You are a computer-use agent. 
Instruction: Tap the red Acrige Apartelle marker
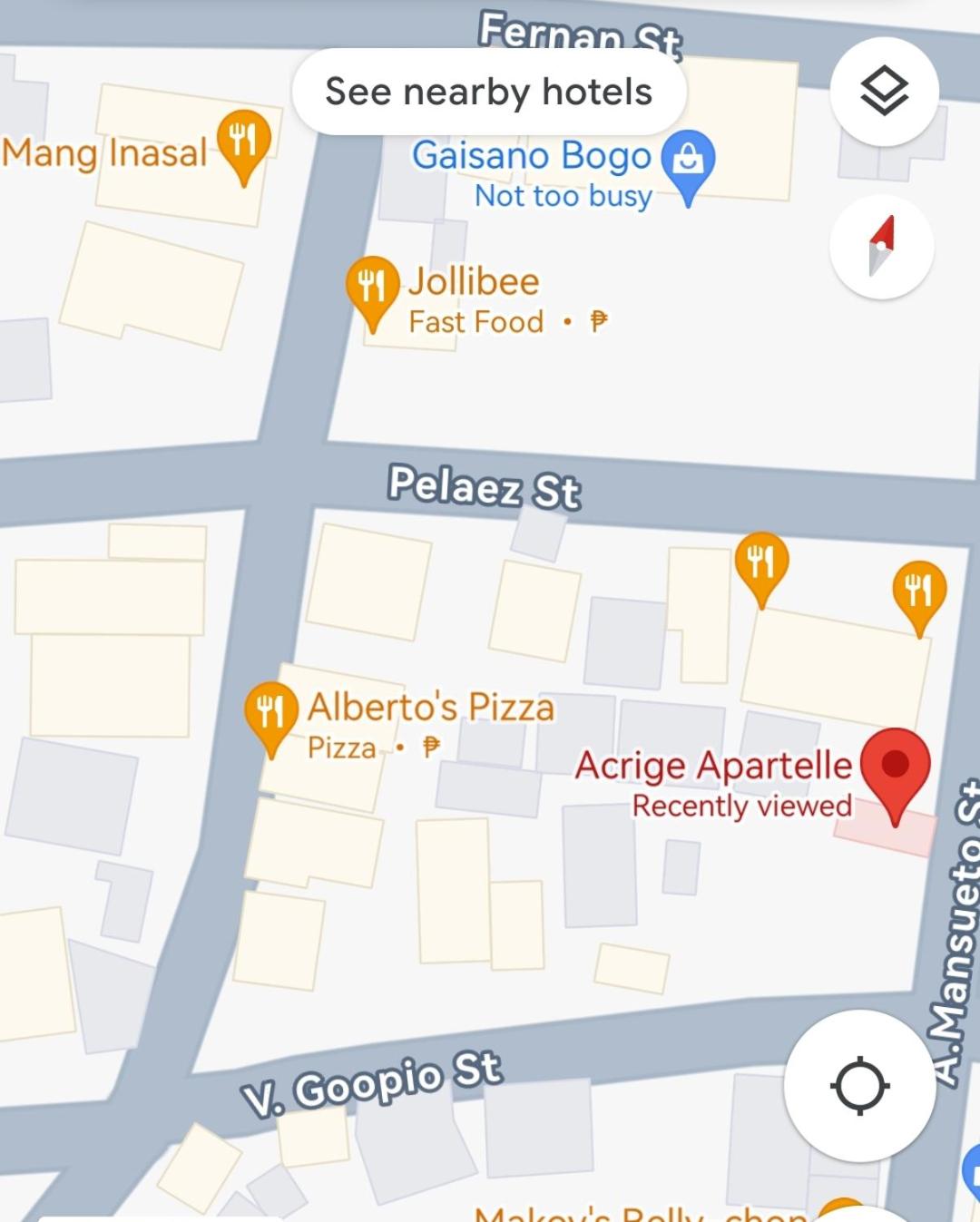895,767
